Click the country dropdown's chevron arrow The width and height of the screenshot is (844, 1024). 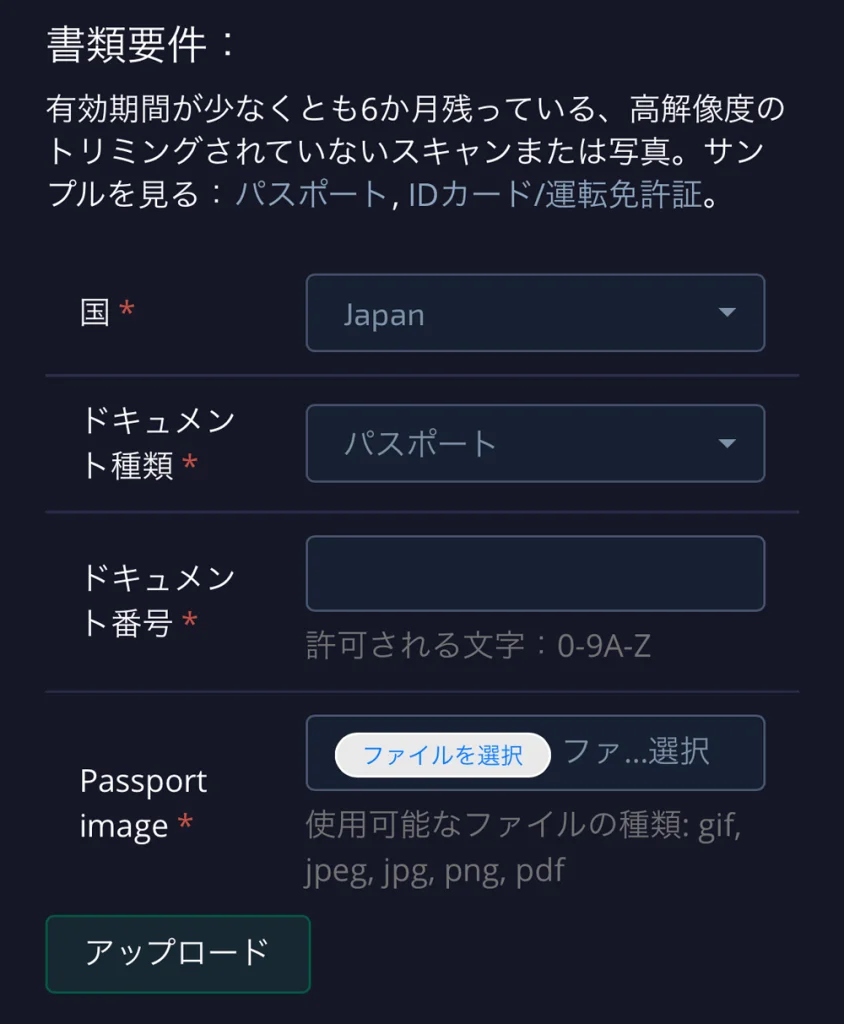[729, 312]
